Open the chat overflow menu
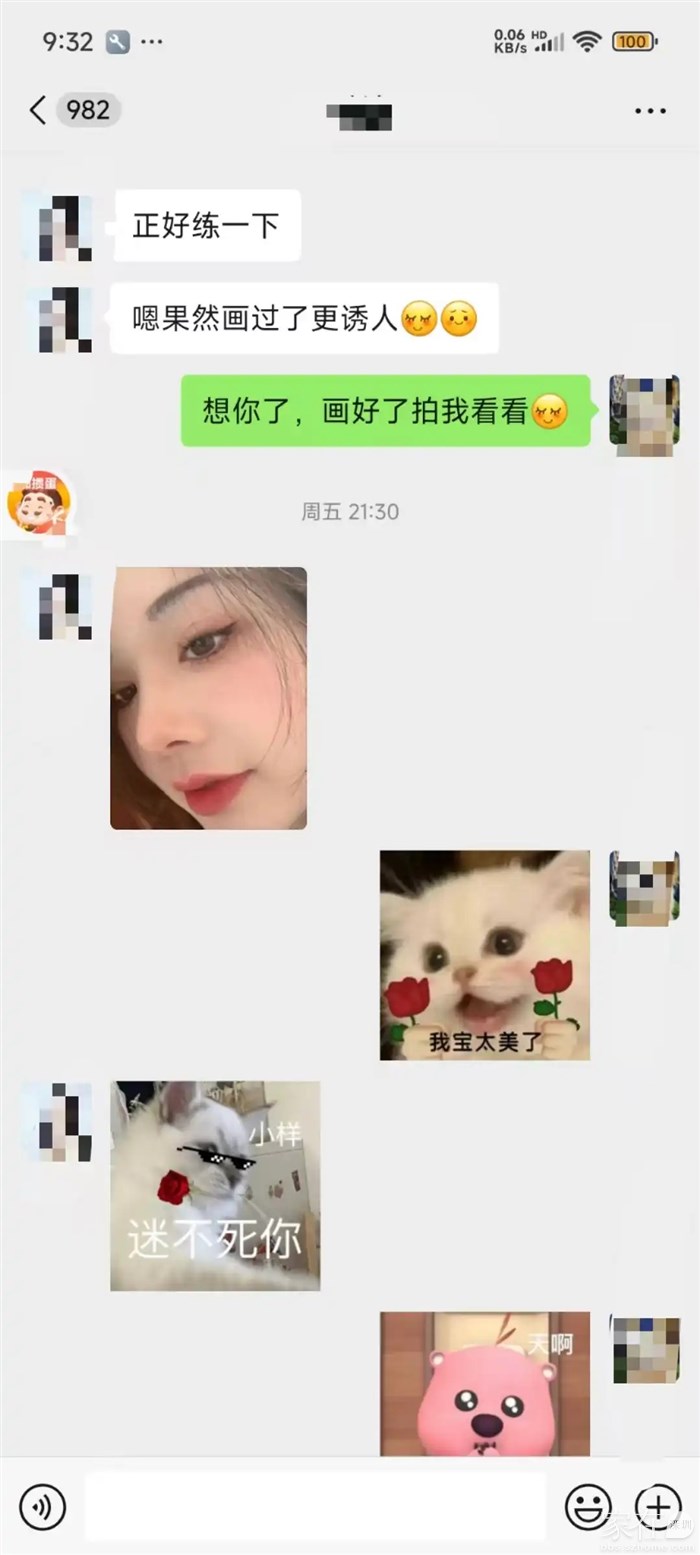The width and height of the screenshot is (700, 1555). pyautogui.click(x=650, y=110)
